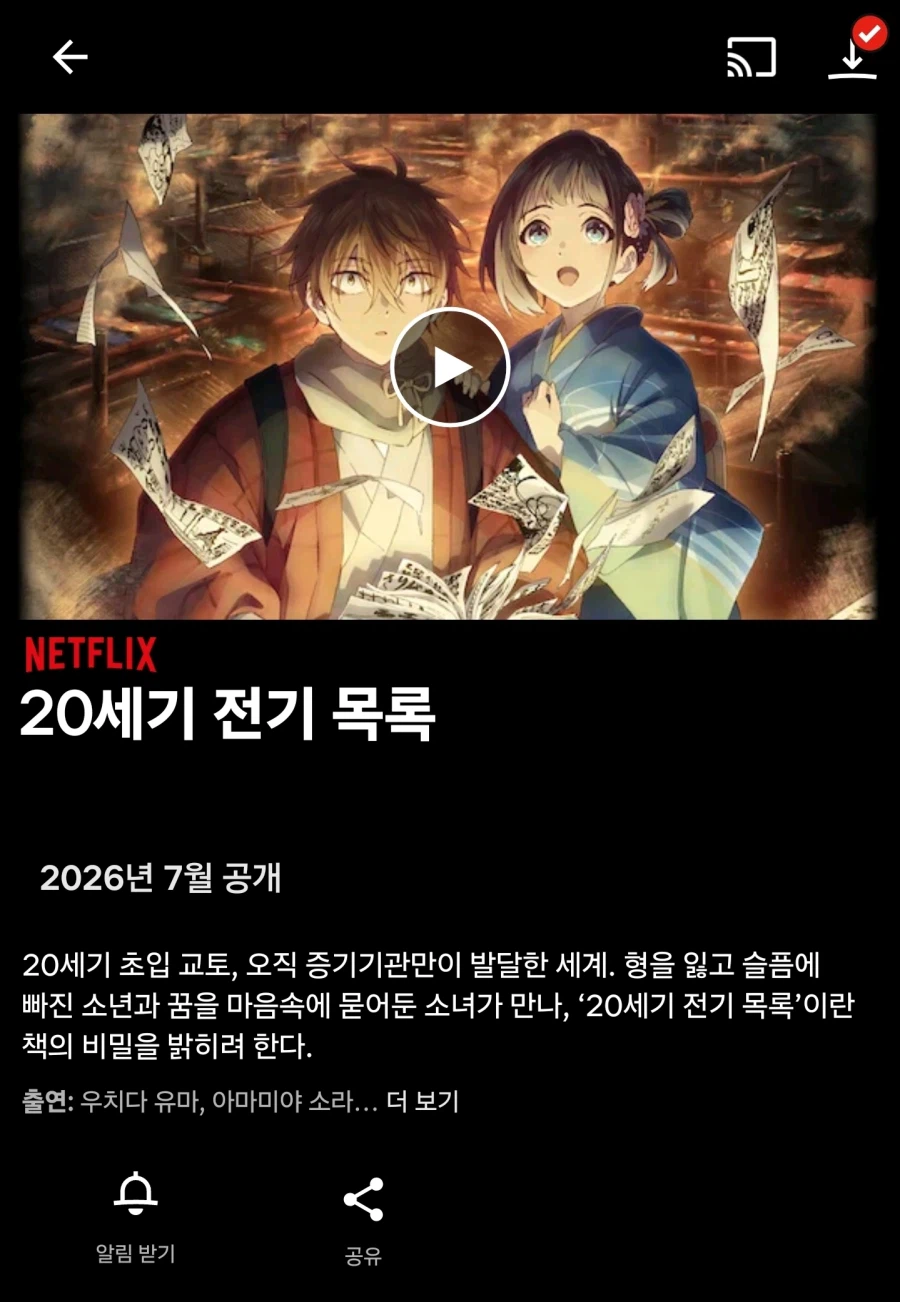Tap the red checkmark badge on download
Image resolution: width=900 pixels, height=1302 pixels.
tap(869, 32)
